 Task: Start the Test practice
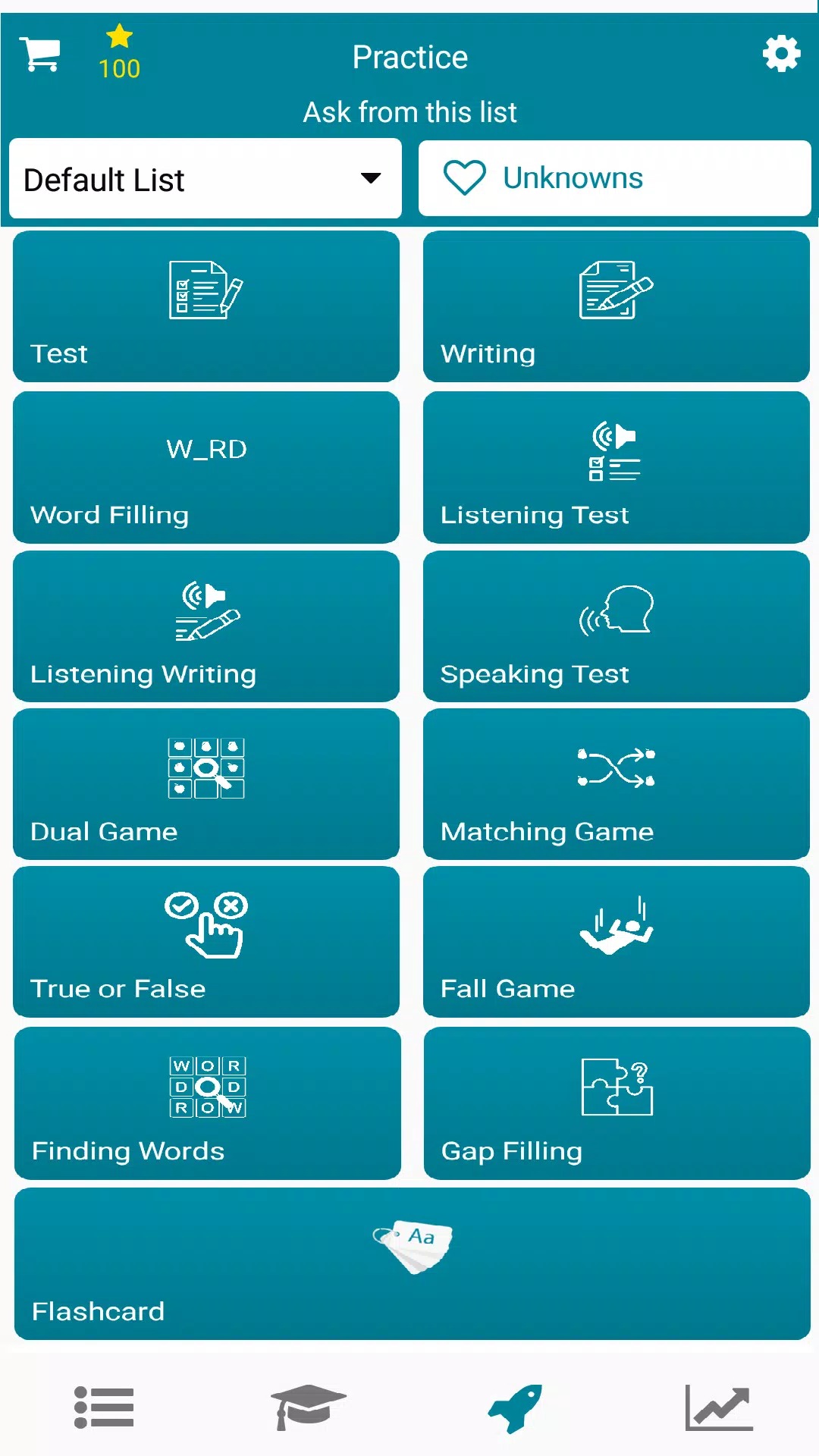tap(206, 306)
